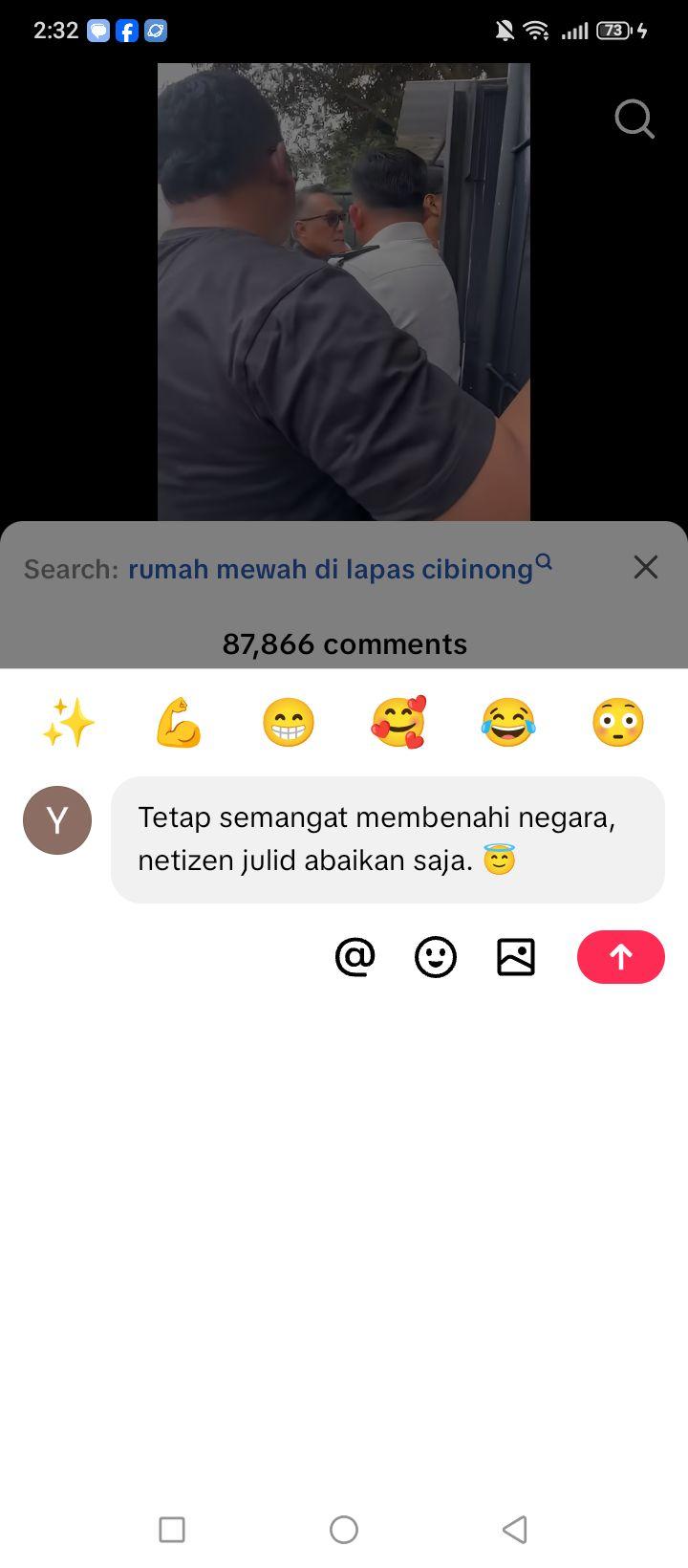
Task: Mention someone with the @ icon
Action: (x=355, y=957)
